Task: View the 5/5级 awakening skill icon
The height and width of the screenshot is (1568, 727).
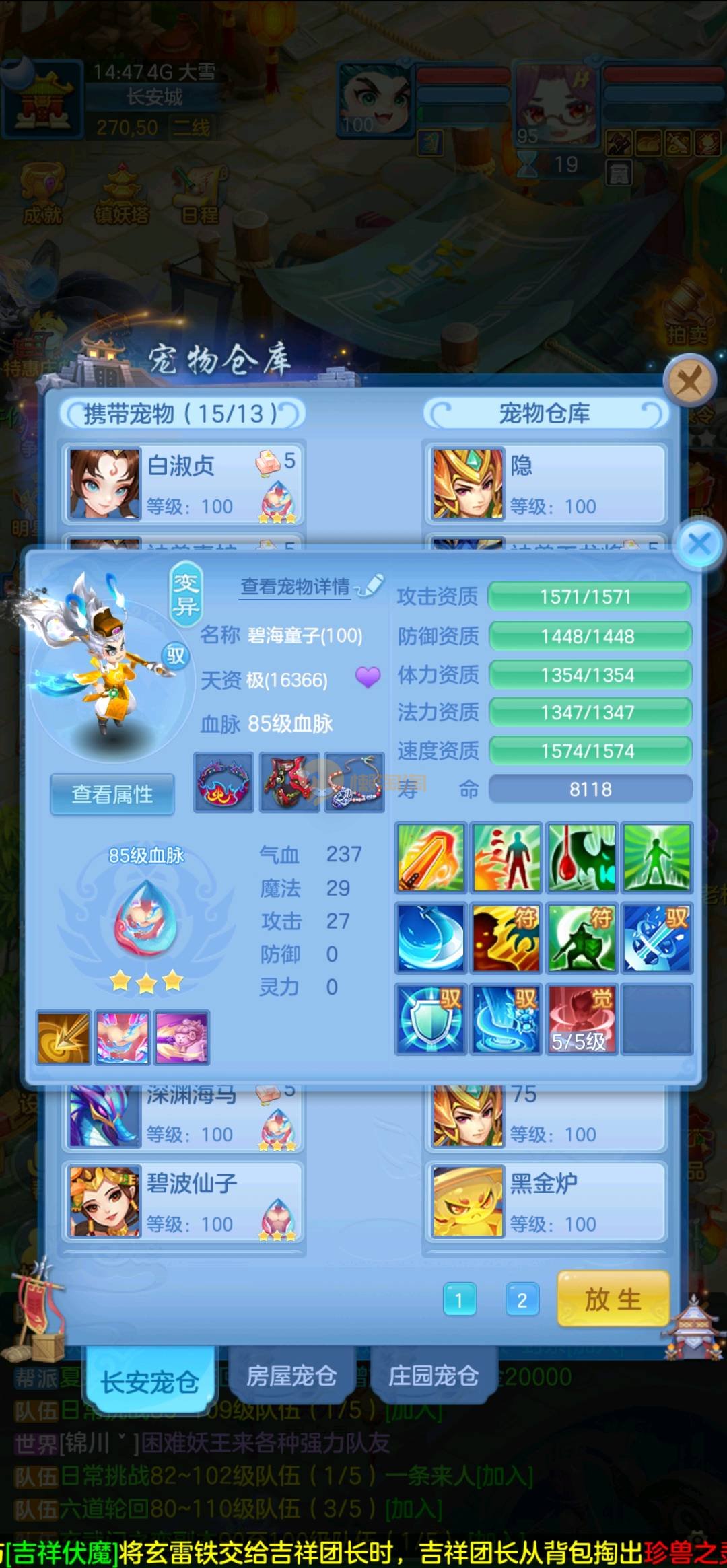Action: point(581,1019)
